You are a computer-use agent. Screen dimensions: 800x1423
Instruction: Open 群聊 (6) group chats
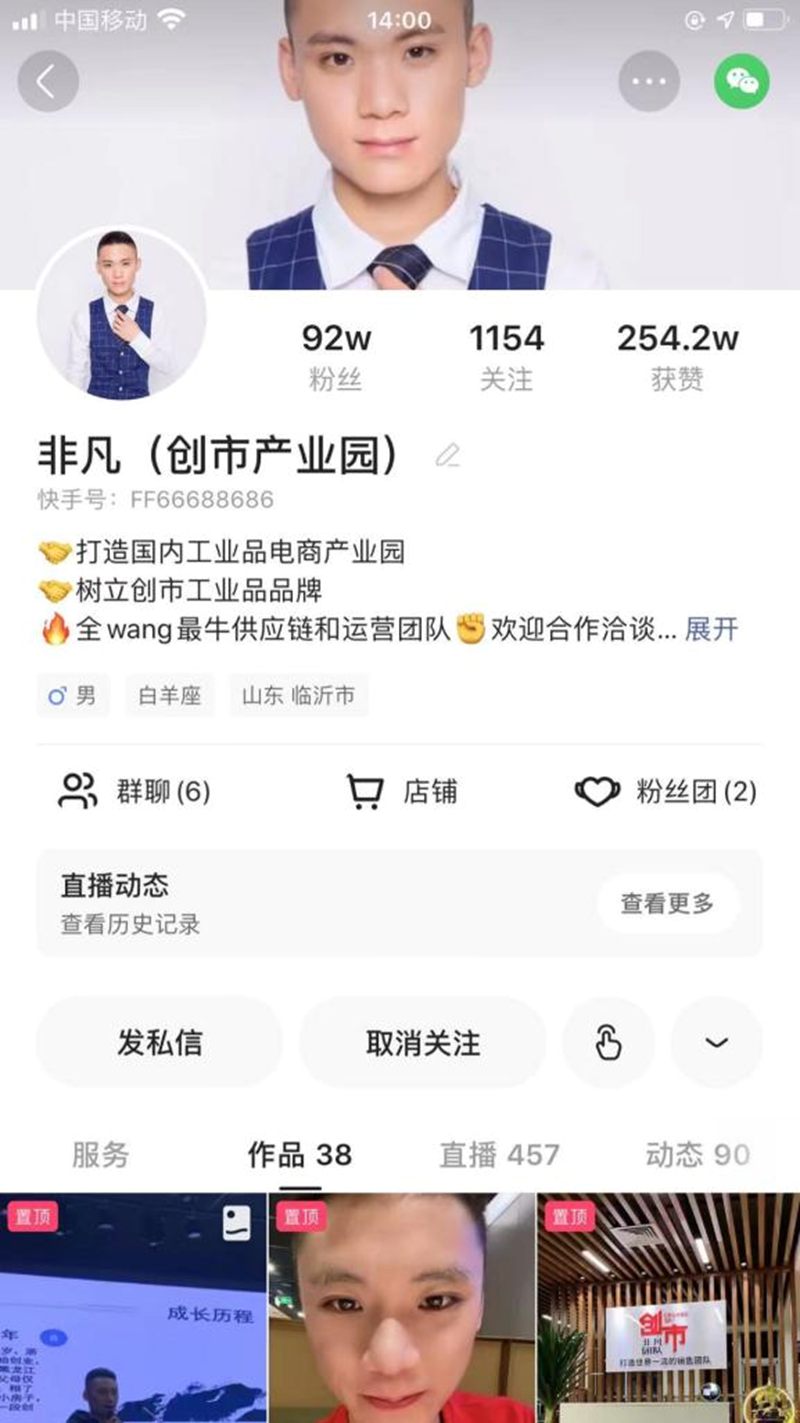134,793
